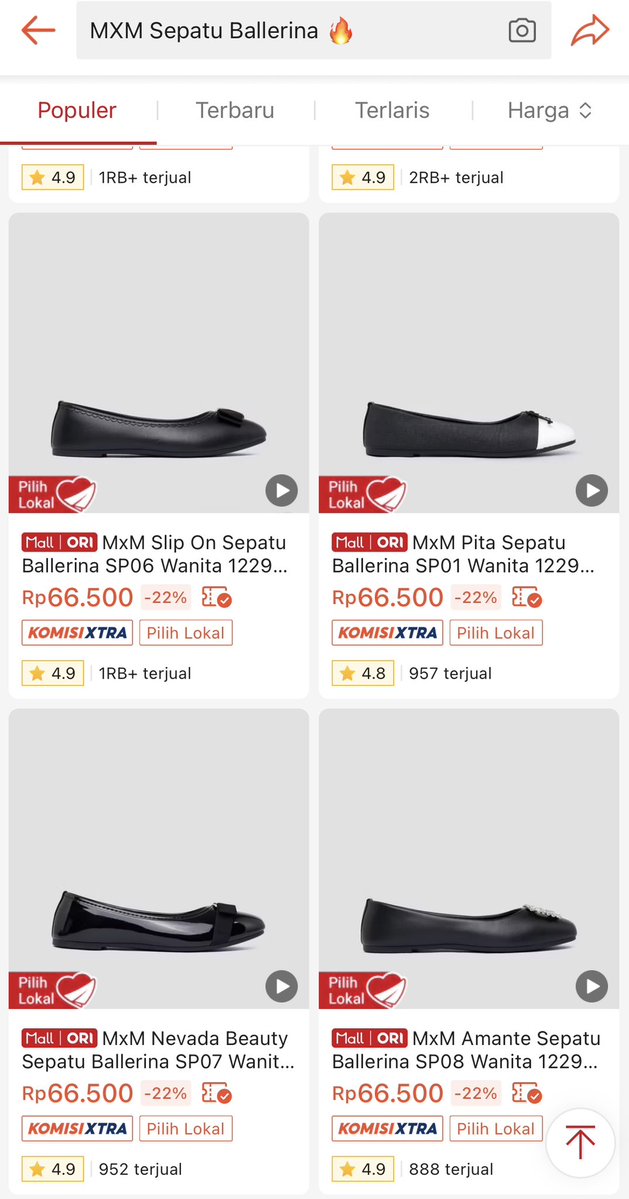Open MxM Slip On Sepatu Ballerina SP06 product
The width and height of the screenshot is (629, 1199).
coord(159,456)
